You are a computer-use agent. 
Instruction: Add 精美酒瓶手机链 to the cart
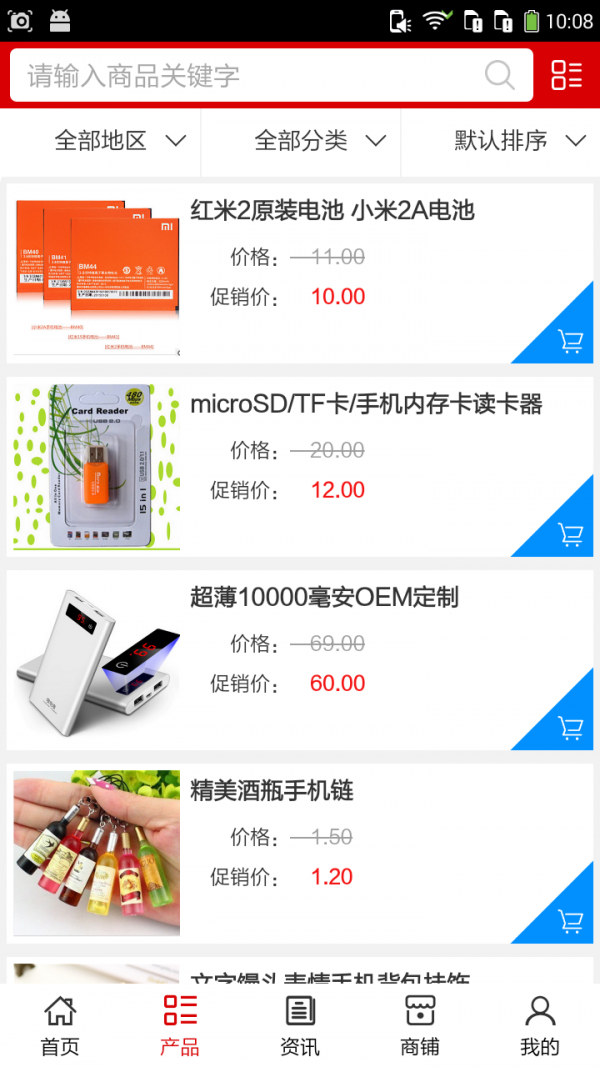pyautogui.click(x=570, y=920)
